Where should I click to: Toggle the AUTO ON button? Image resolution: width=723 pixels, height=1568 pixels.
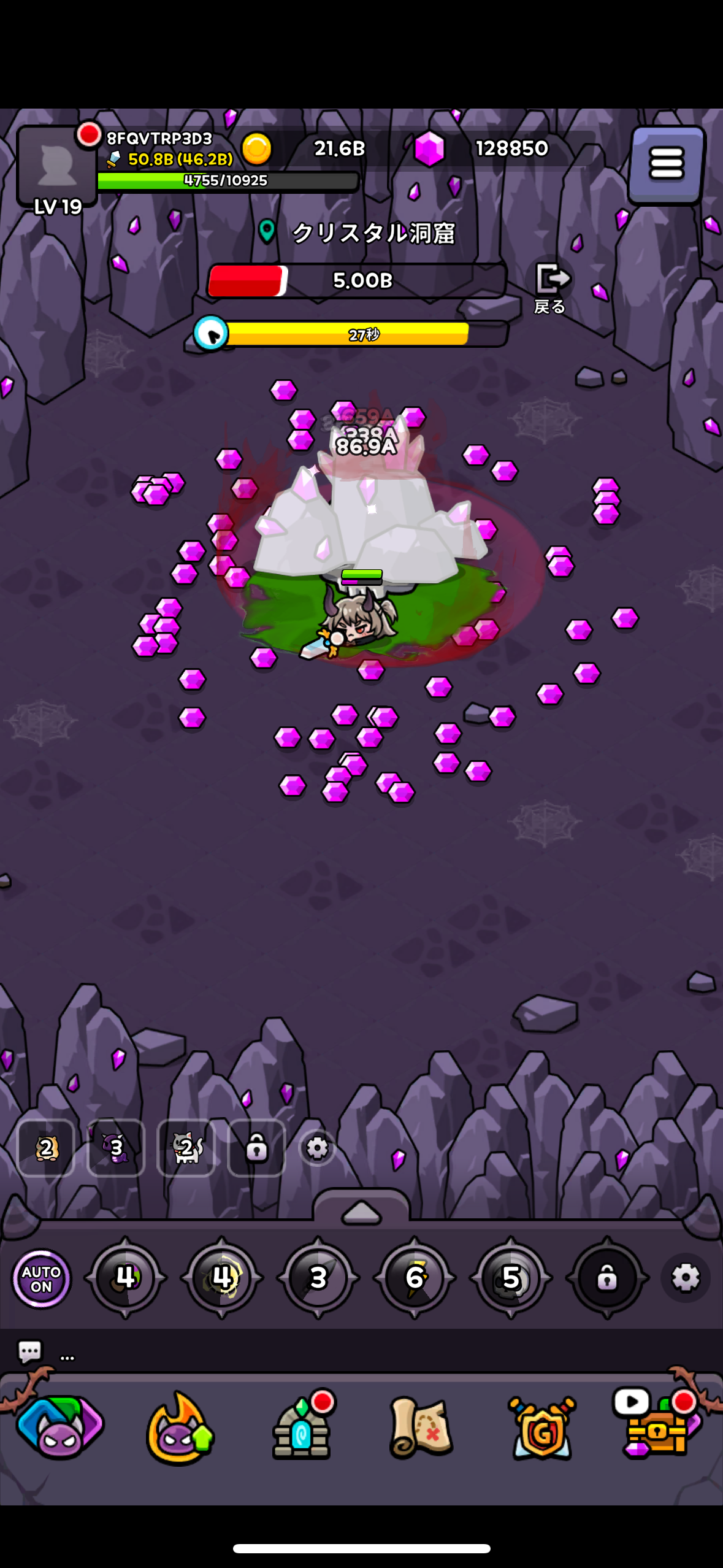tap(41, 1278)
